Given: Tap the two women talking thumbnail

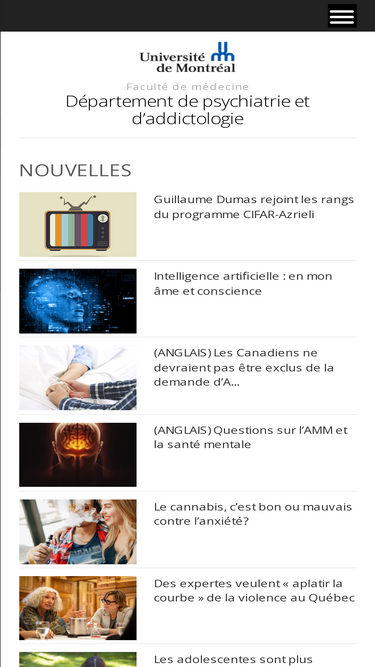Looking at the screenshot, I should [78, 608].
